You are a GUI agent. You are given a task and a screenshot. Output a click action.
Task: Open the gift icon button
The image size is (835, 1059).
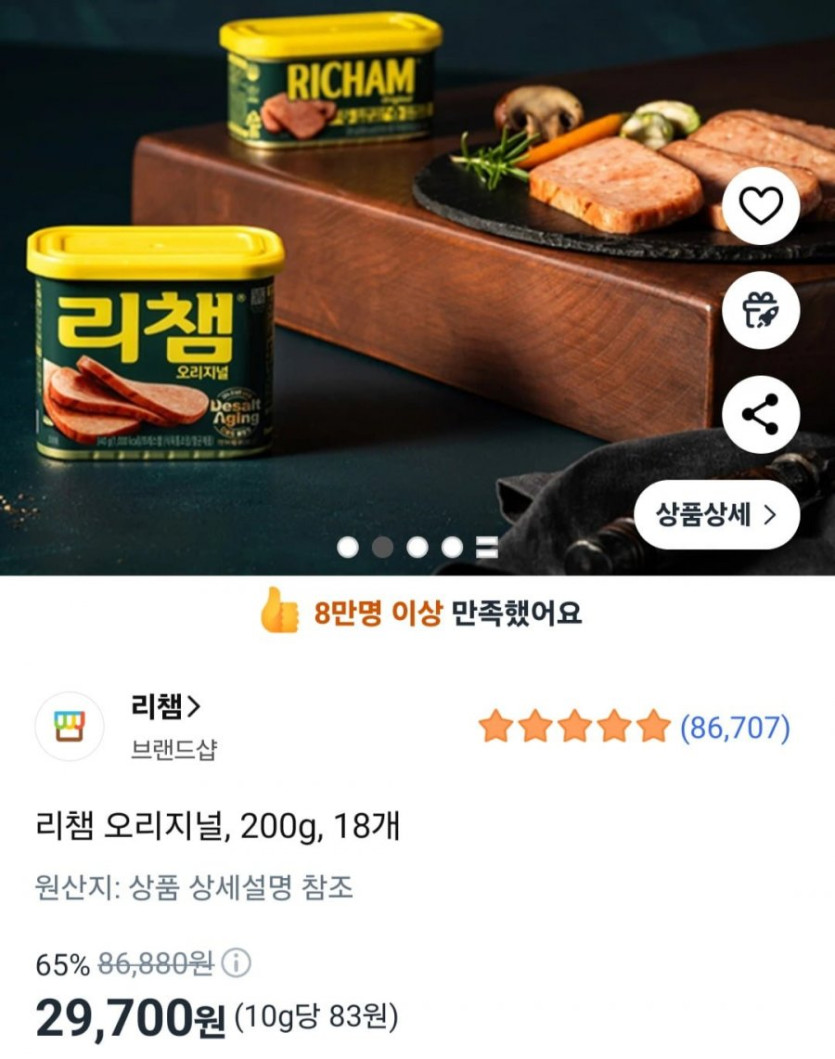tap(760, 310)
